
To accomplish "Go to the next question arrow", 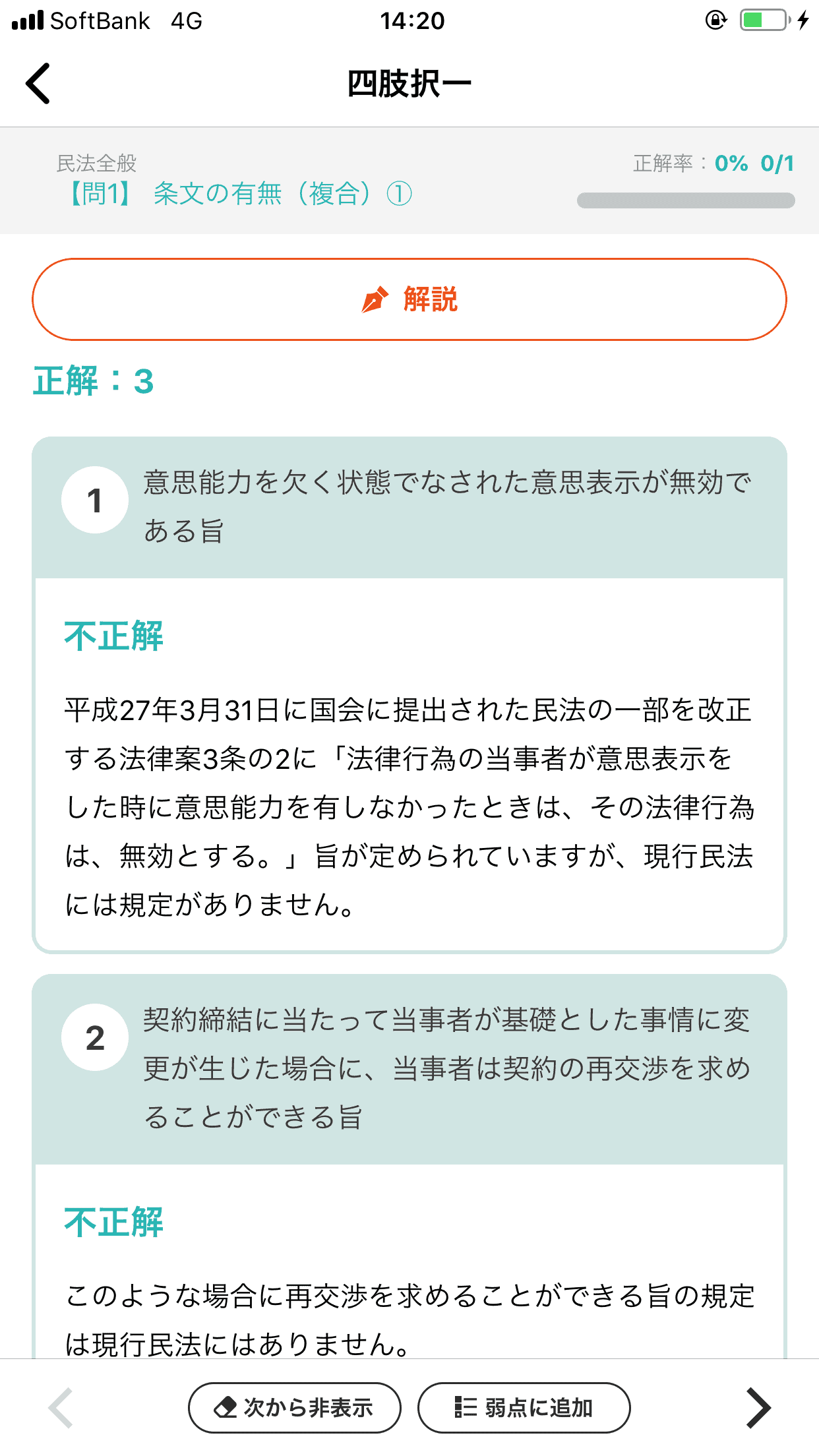I will pyautogui.click(x=758, y=1408).
